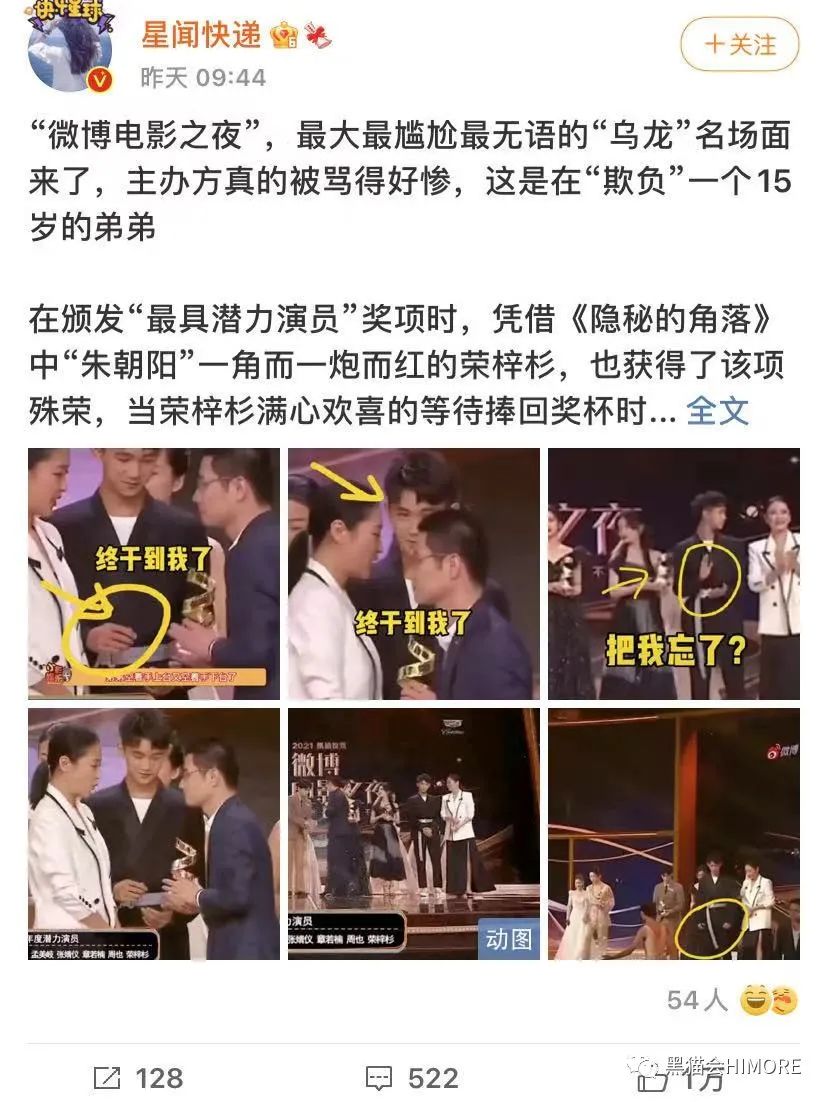Expand the post with 全文 link
This screenshot has width=828, height=1102.
(716, 410)
